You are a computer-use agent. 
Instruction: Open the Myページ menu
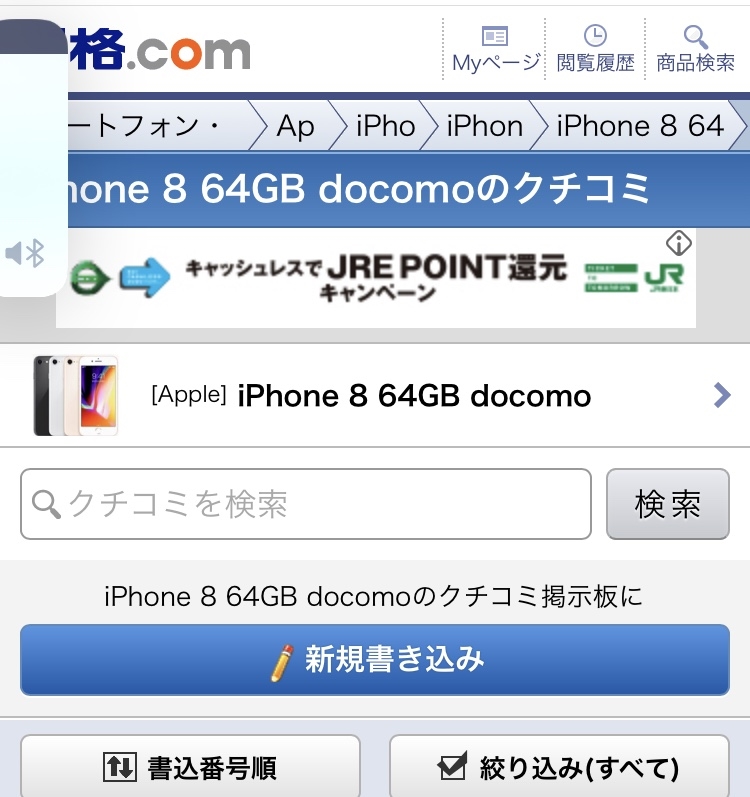tap(495, 50)
